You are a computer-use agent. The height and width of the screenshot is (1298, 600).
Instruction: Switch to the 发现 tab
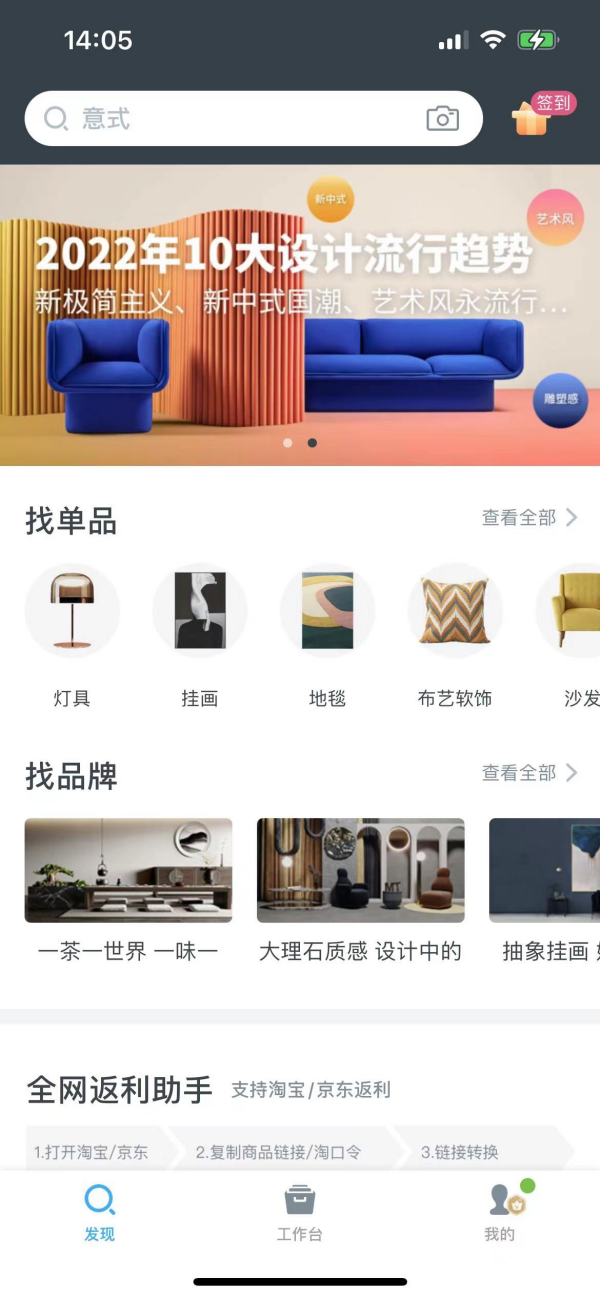100,1212
